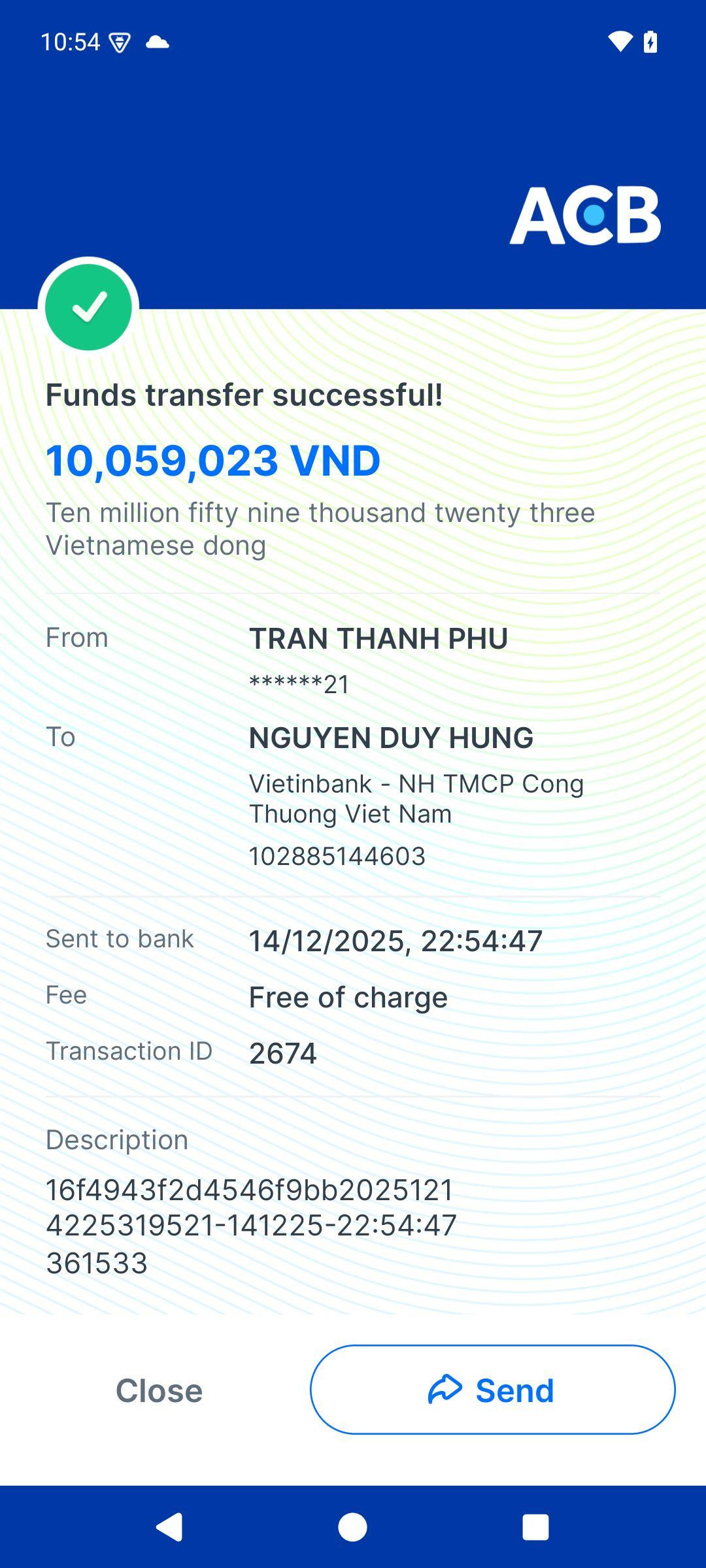Go back with the system back button
This screenshot has width=706, height=1568.
[x=169, y=1527]
